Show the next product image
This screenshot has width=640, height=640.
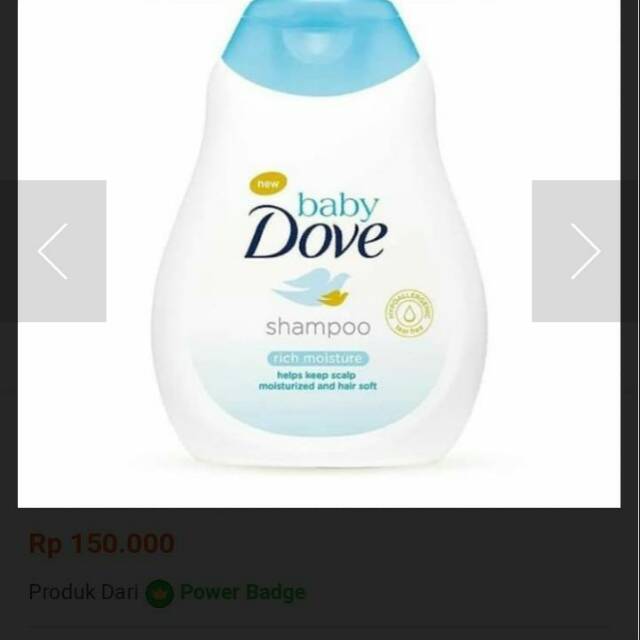(582, 251)
